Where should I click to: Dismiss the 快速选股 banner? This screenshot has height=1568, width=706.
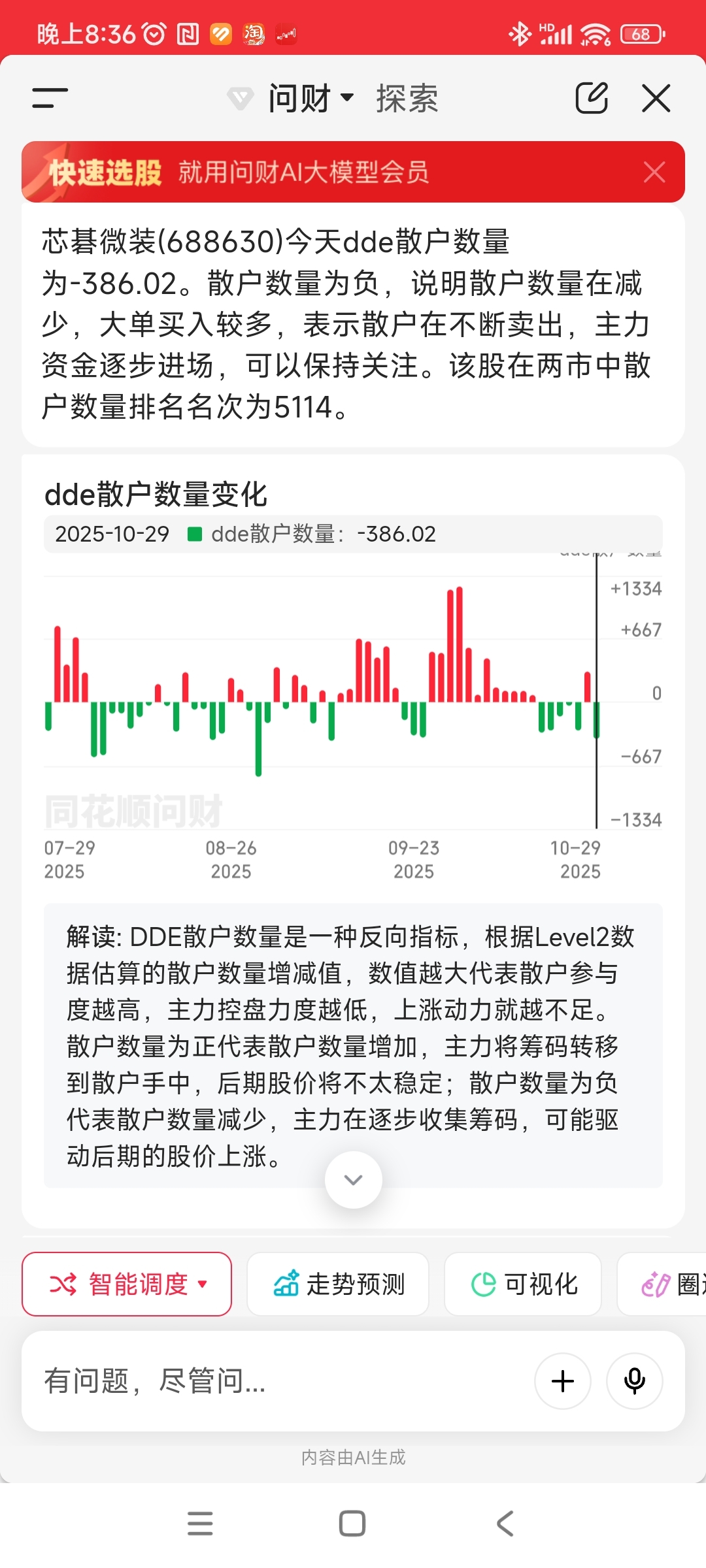pos(654,172)
